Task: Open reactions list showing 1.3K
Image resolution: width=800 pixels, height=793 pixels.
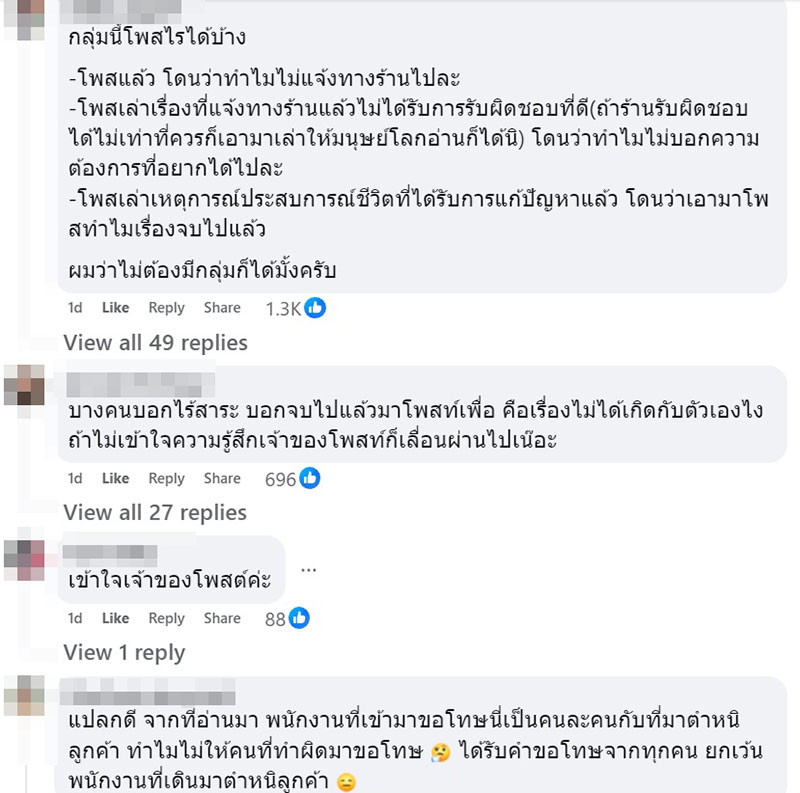Action: click(296, 308)
